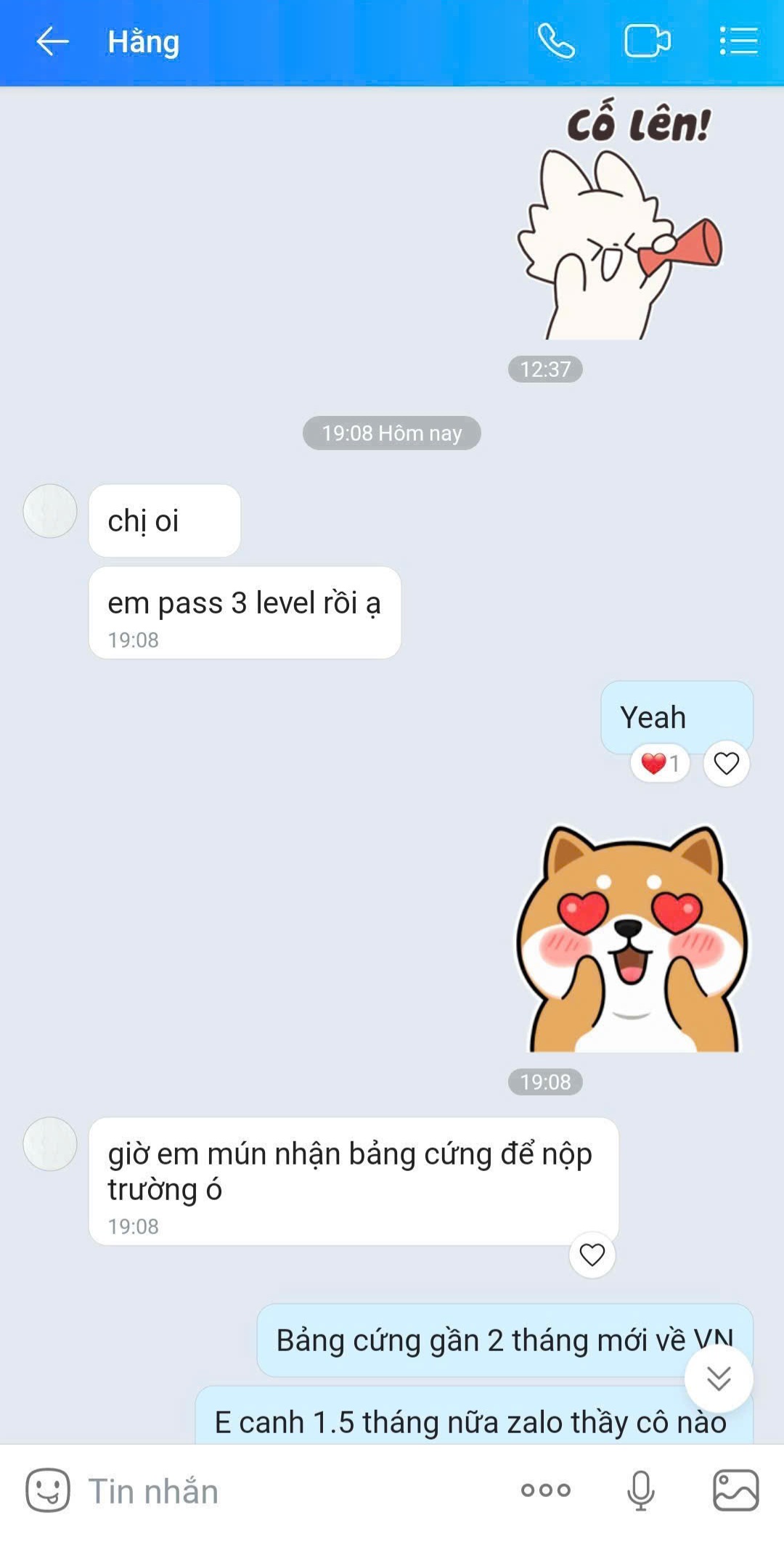View the heart reaction count on 'Yeah'
Viewport: 784px width, 1542px height.
coord(660,763)
